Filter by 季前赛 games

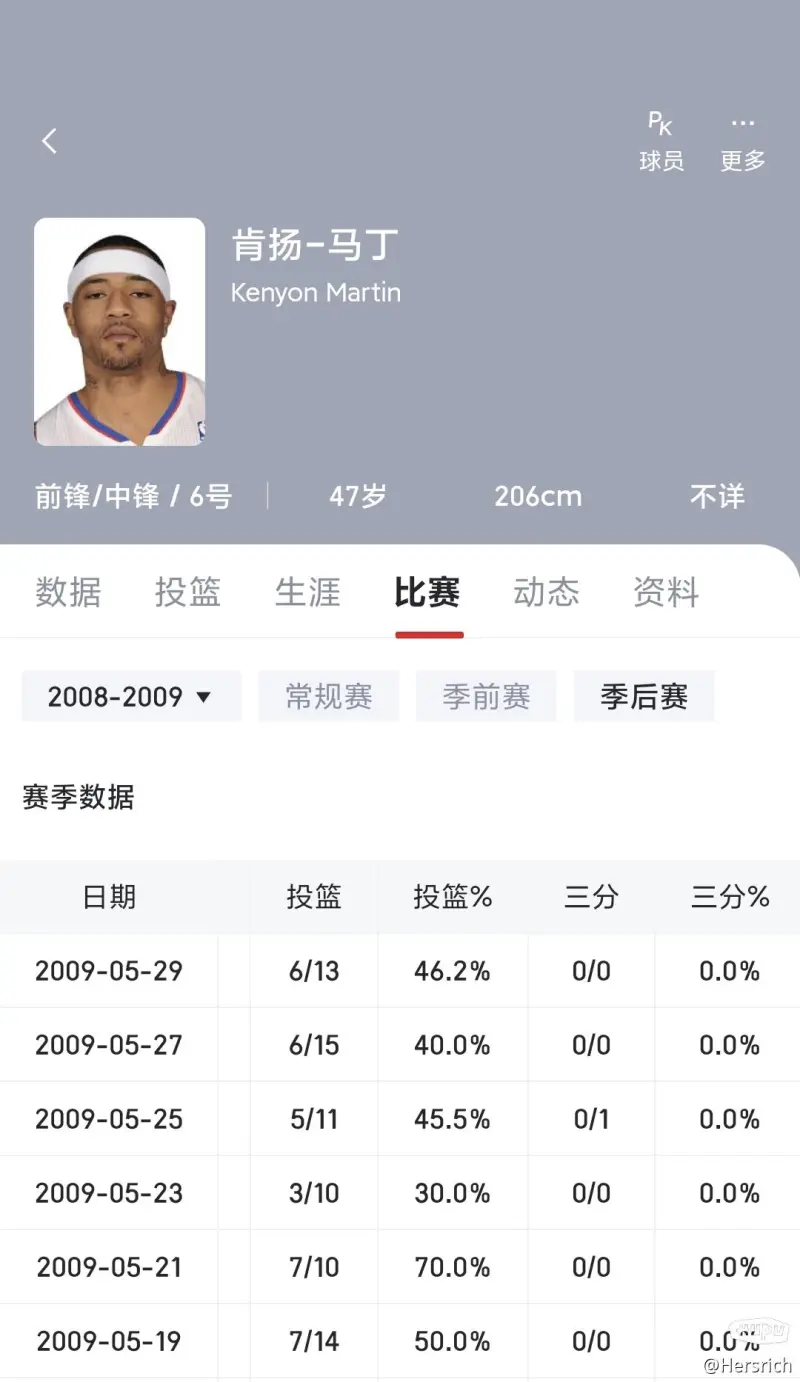(x=486, y=697)
